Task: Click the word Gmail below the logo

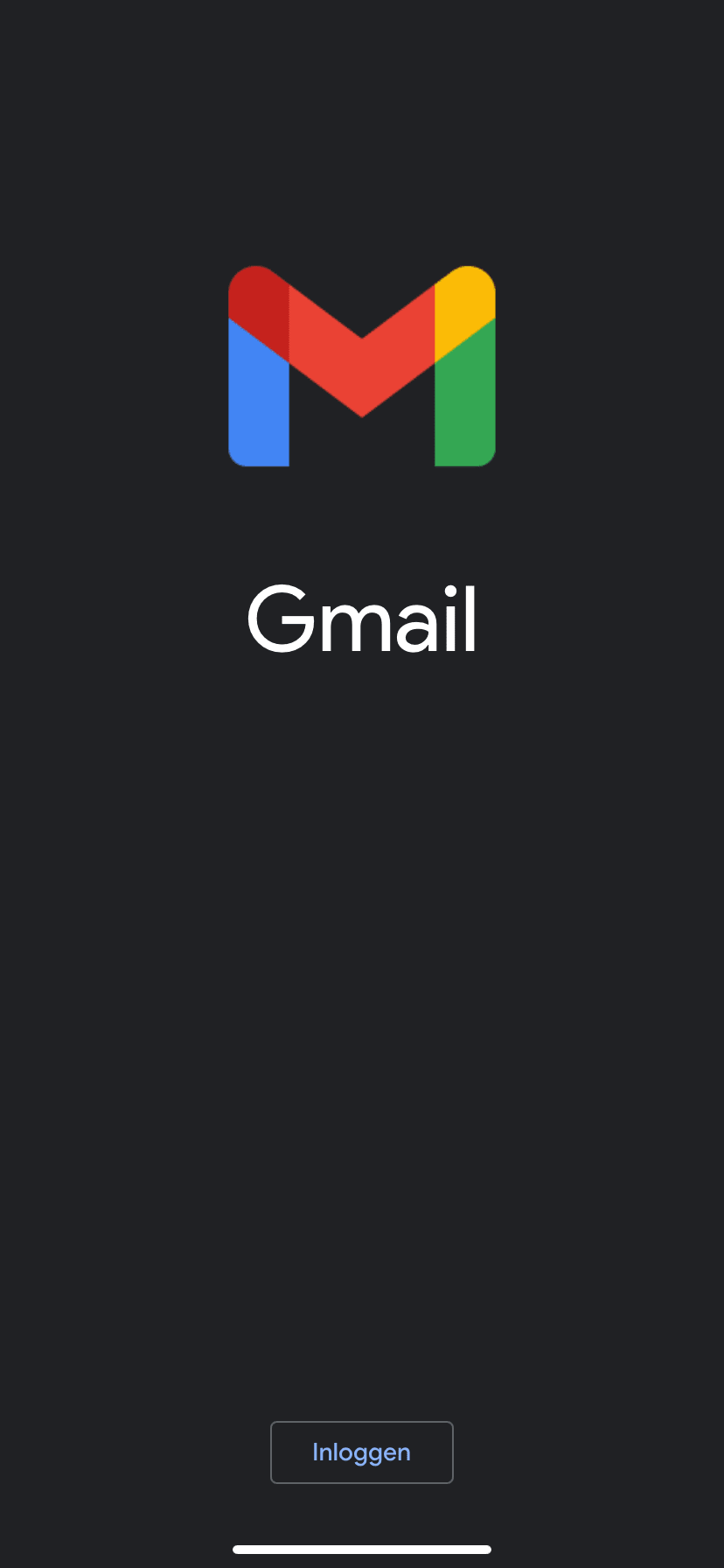Action: (x=361, y=619)
